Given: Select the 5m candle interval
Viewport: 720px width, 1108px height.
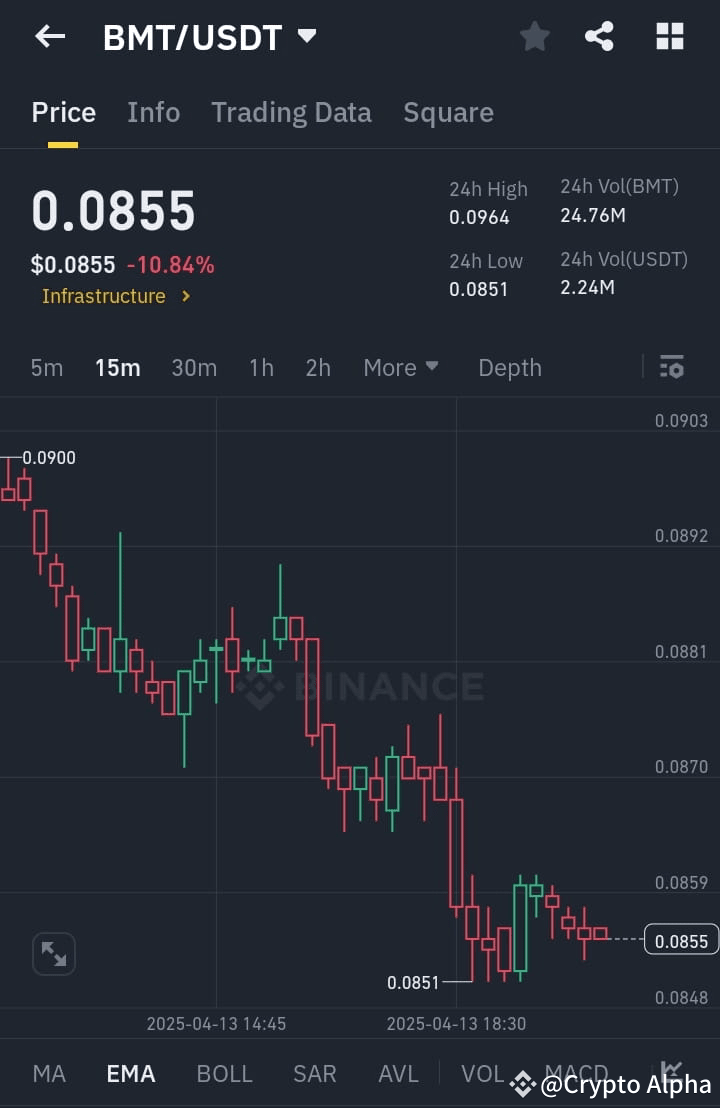Looking at the screenshot, I should coord(46,368).
